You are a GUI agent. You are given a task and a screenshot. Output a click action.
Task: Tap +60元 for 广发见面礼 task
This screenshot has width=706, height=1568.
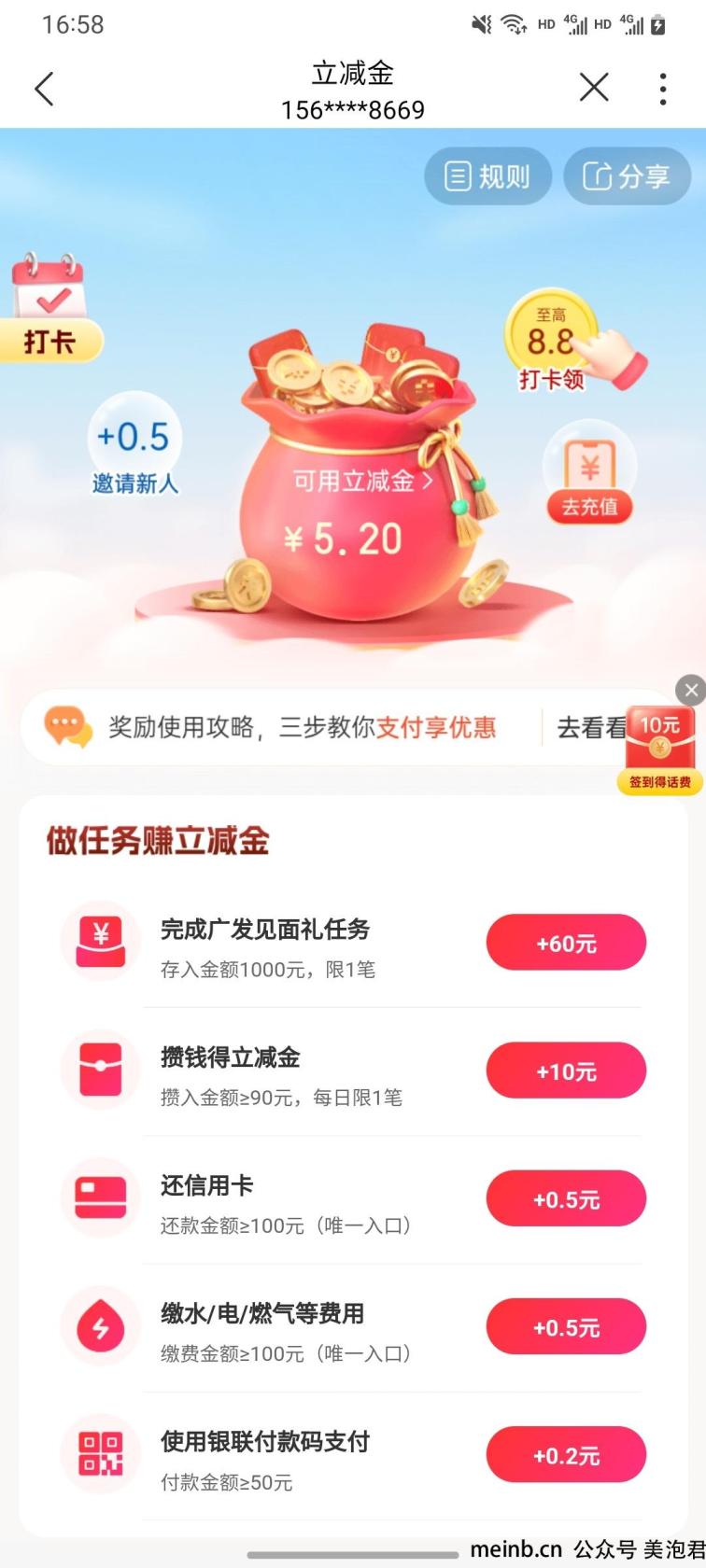click(566, 943)
